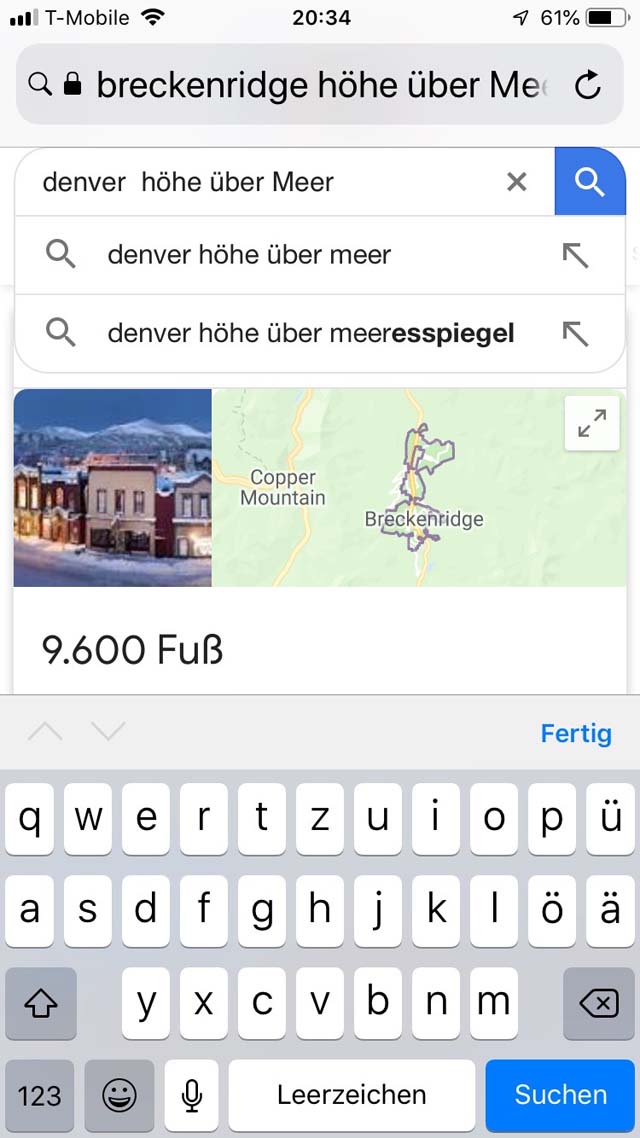Tap the microphone dictation key

point(192,1095)
